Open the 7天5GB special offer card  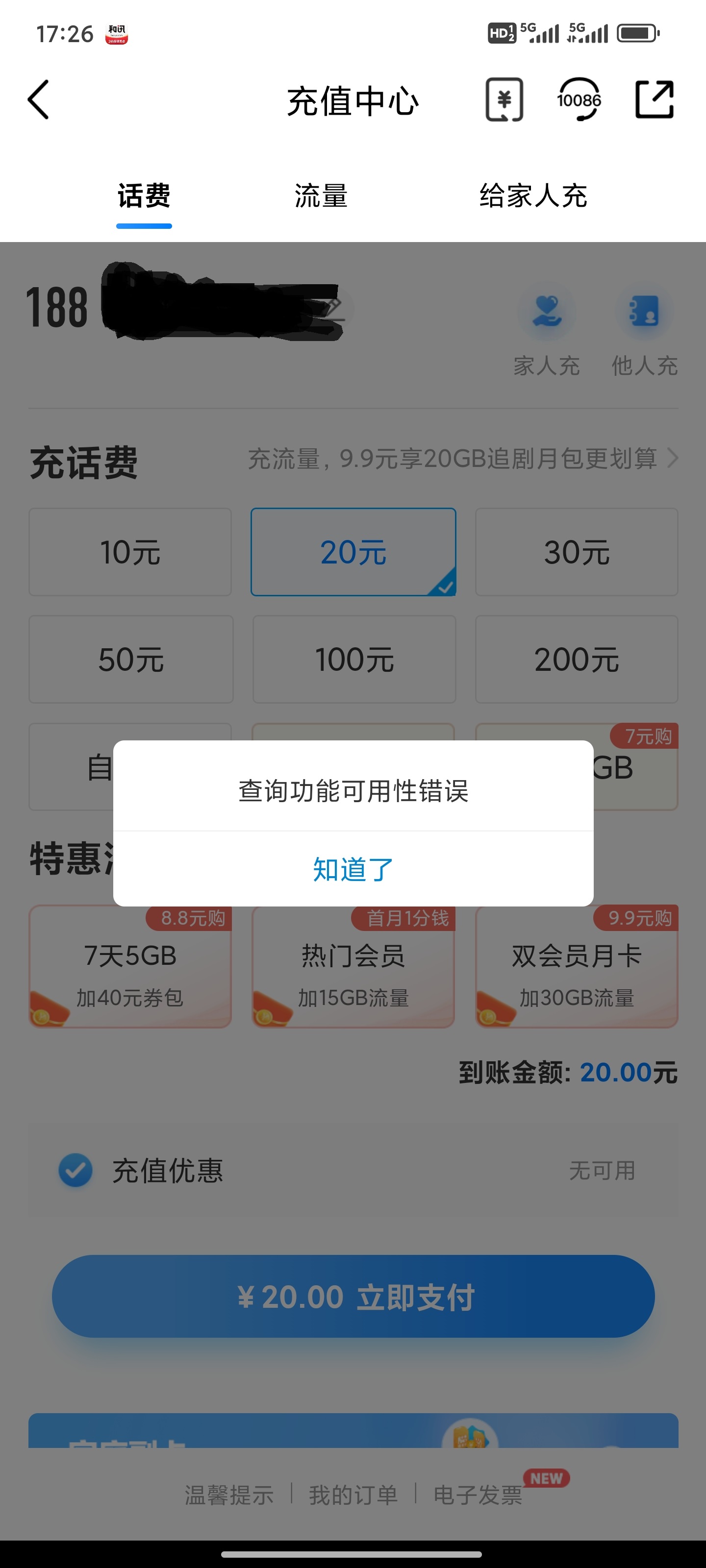point(130,967)
